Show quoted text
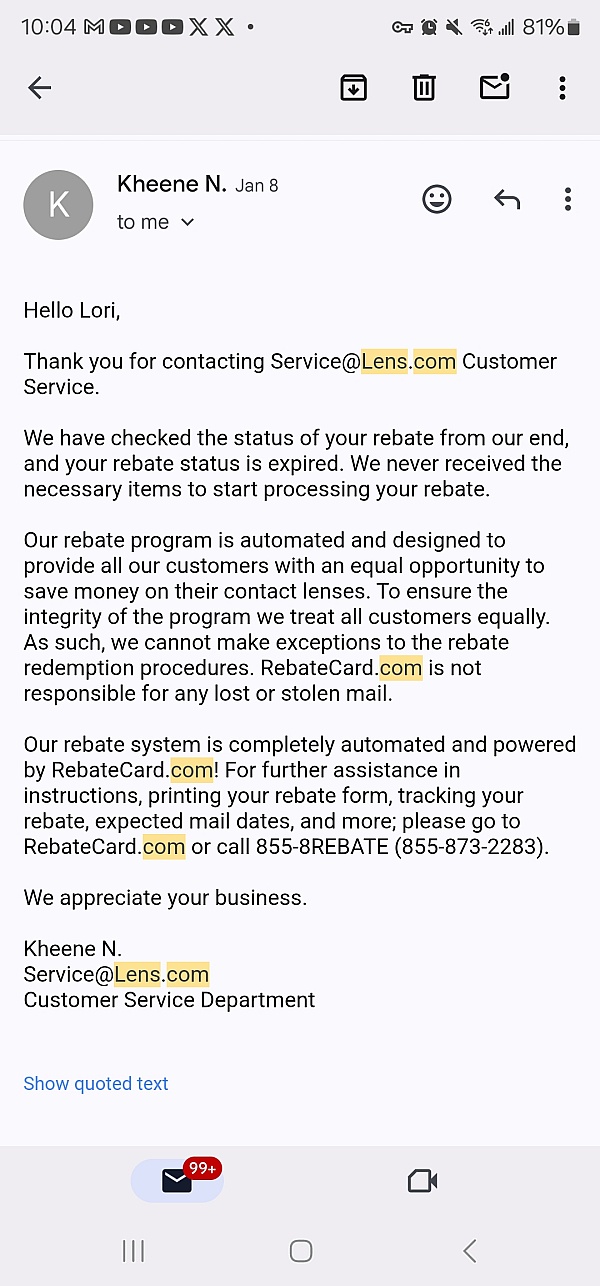 (96, 1083)
